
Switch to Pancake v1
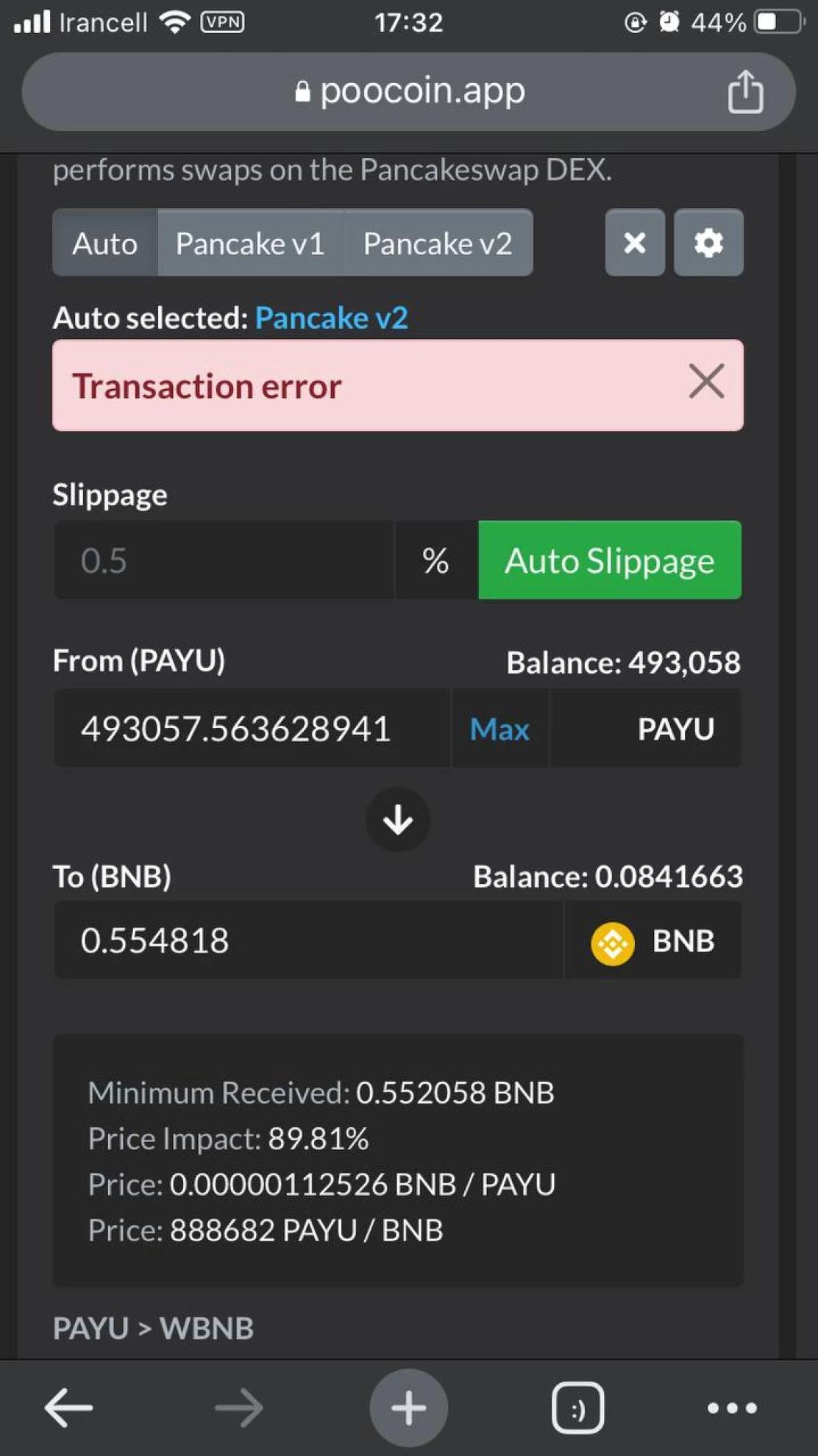pyautogui.click(x=250, y=243)
